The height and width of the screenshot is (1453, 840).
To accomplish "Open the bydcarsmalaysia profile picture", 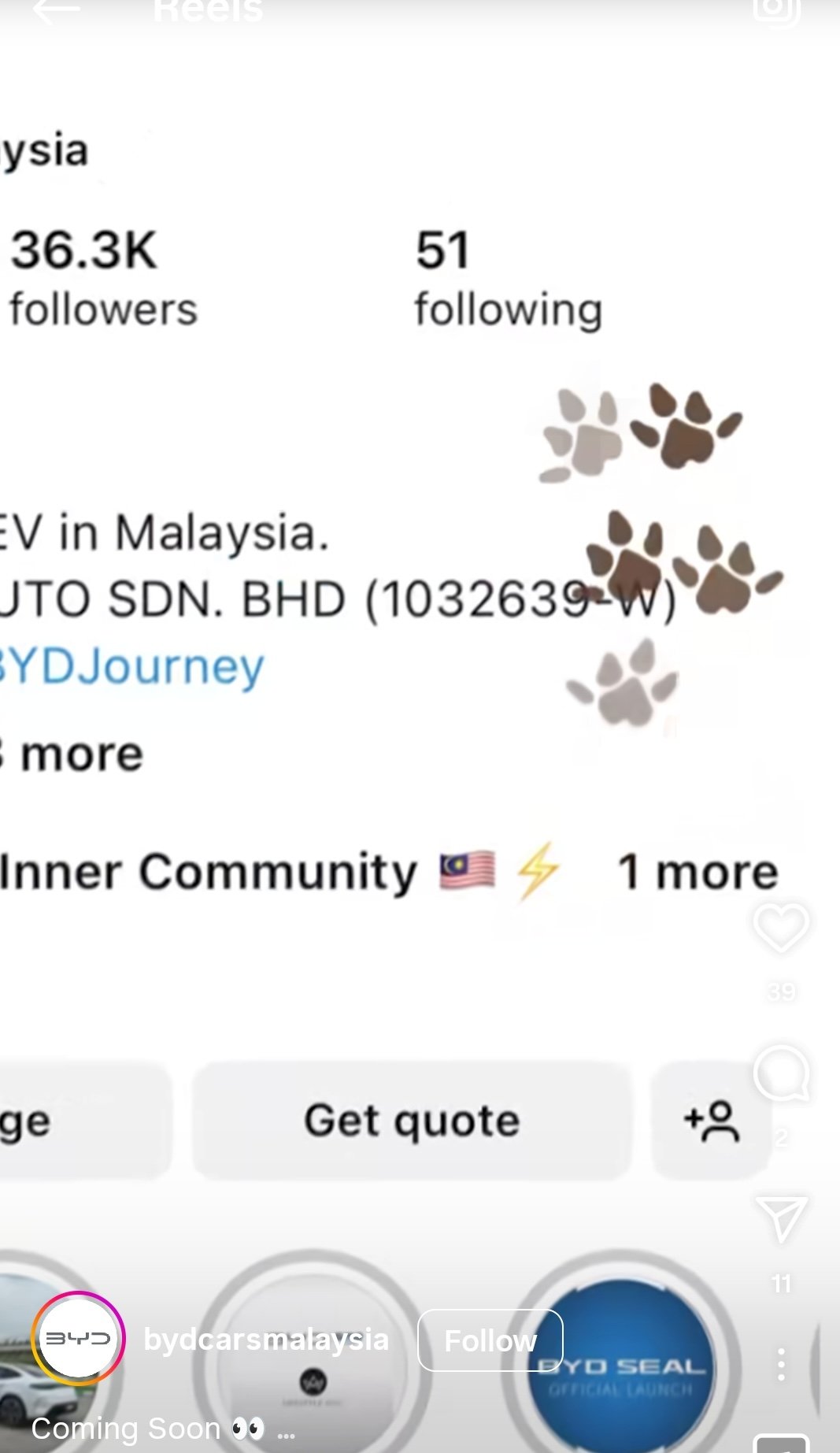I will 78,1339.
